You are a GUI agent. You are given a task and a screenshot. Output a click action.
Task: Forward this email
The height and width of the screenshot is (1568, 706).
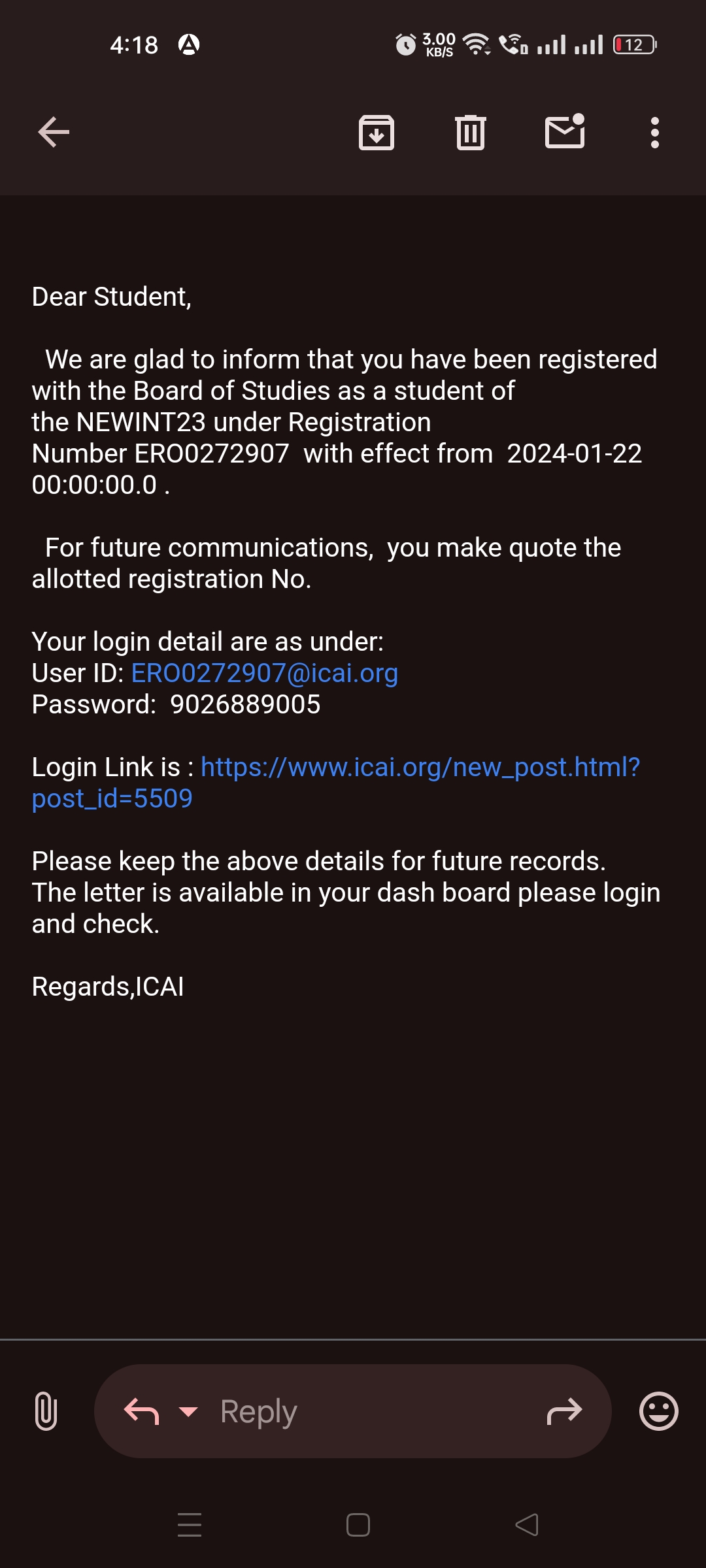pos(564,1411)
